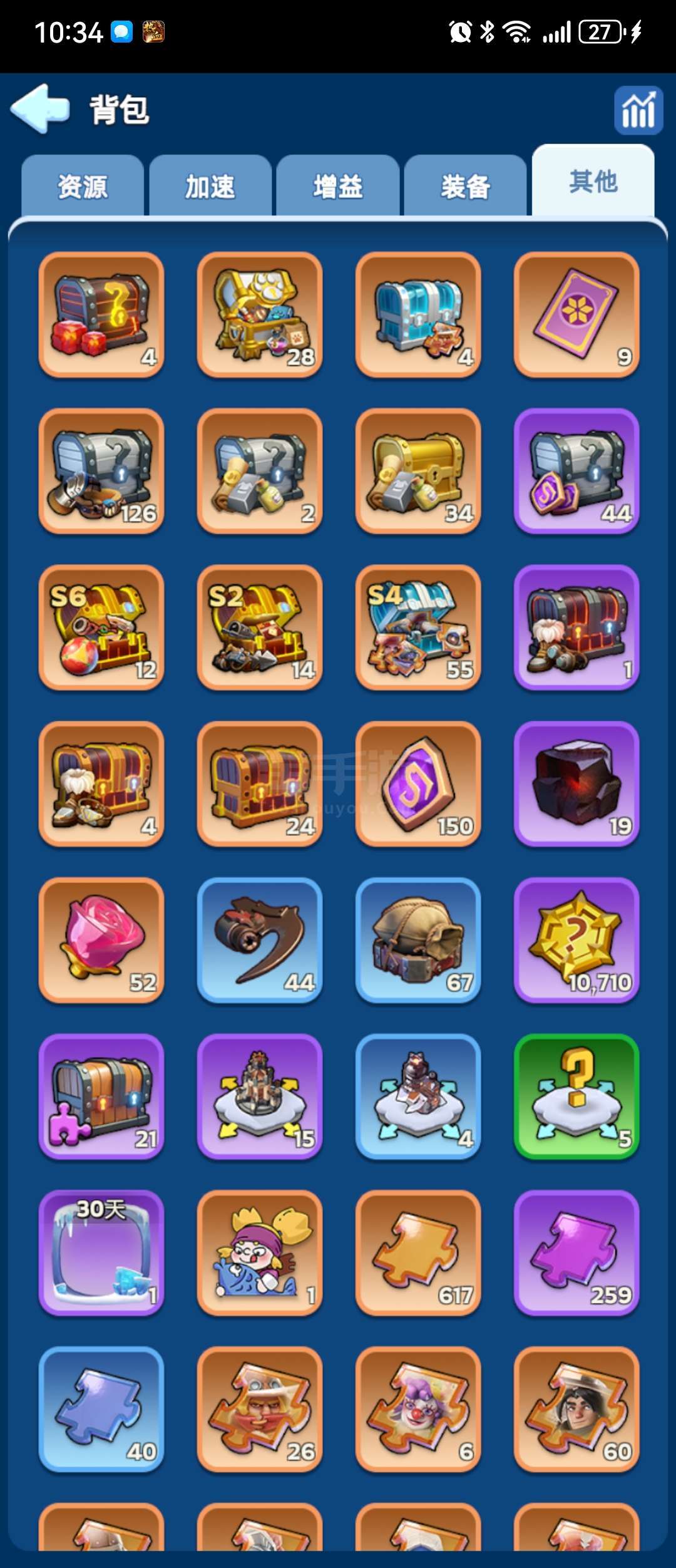Tap the blue puzzle piece with 40

point(101,1409)
